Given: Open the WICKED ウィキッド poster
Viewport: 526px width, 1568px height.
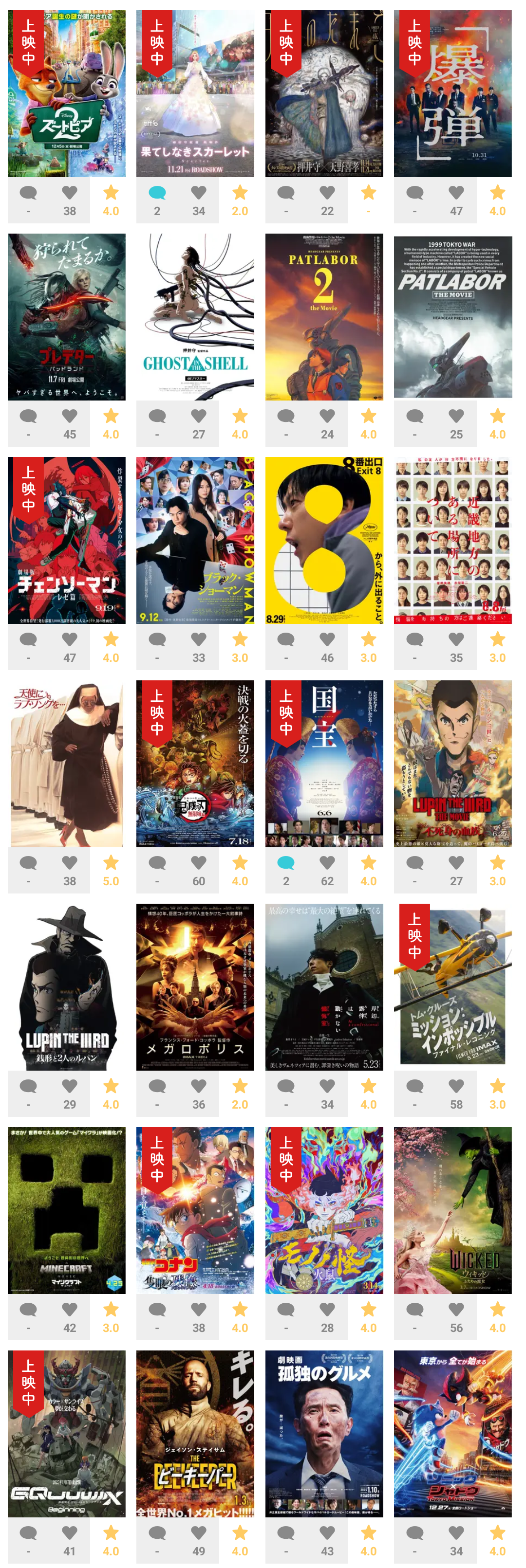Looking at the screenshot, I should click(x=452, y=1210).
